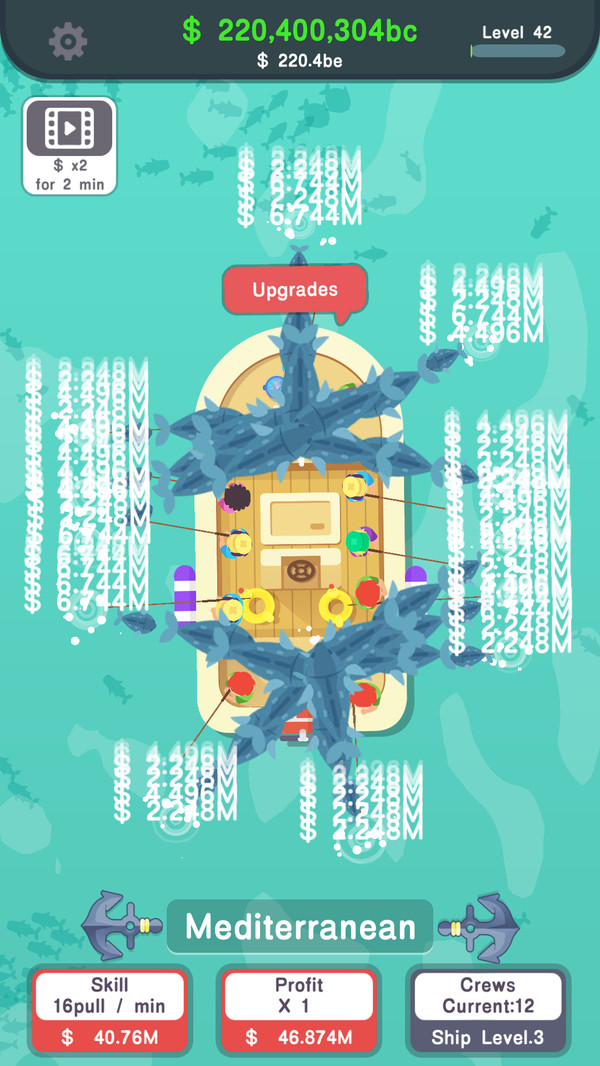Open the Upgrades bubble
Screen dimensions: 600x1066
(x=295, y=290)
